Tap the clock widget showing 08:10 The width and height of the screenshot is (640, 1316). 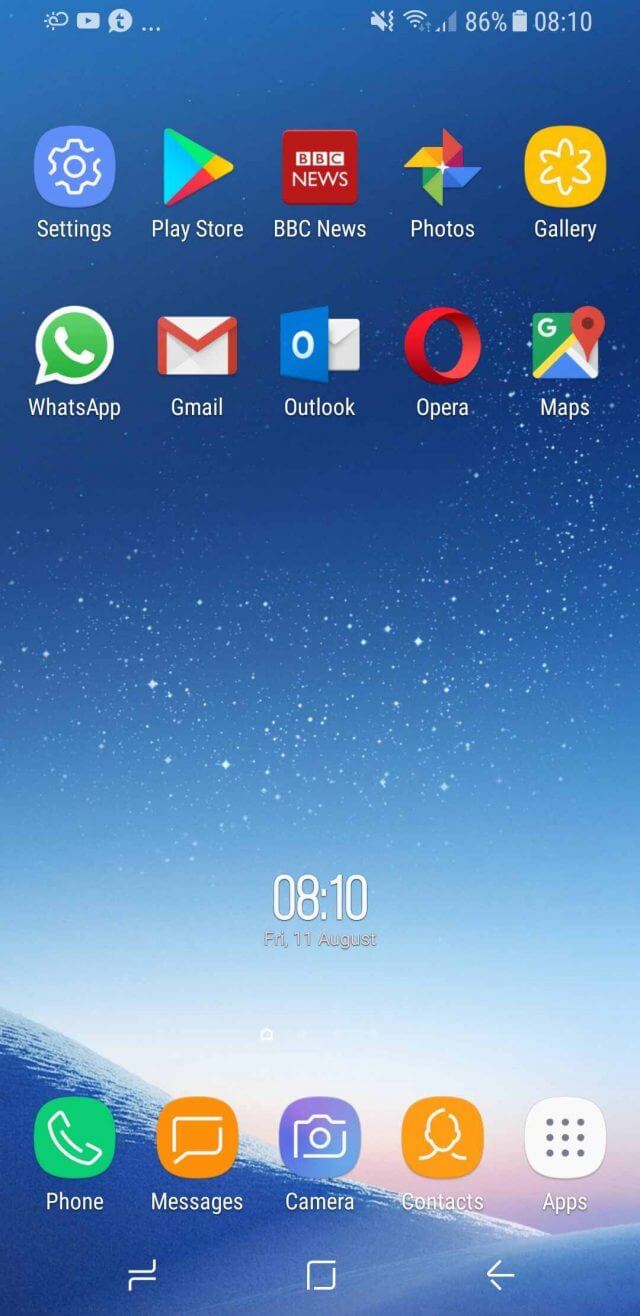[x=320, y=909]
